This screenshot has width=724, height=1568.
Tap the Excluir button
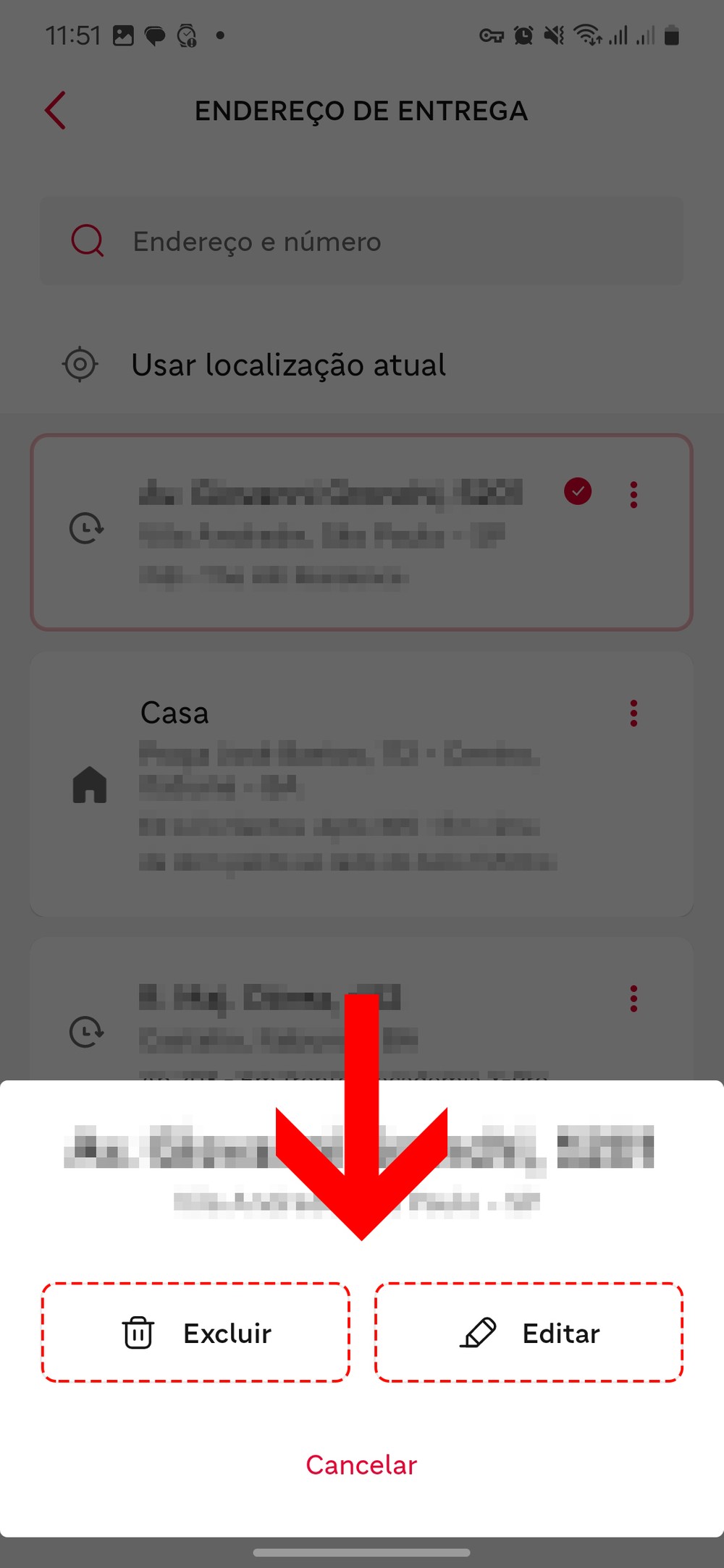coord(195,1333)
